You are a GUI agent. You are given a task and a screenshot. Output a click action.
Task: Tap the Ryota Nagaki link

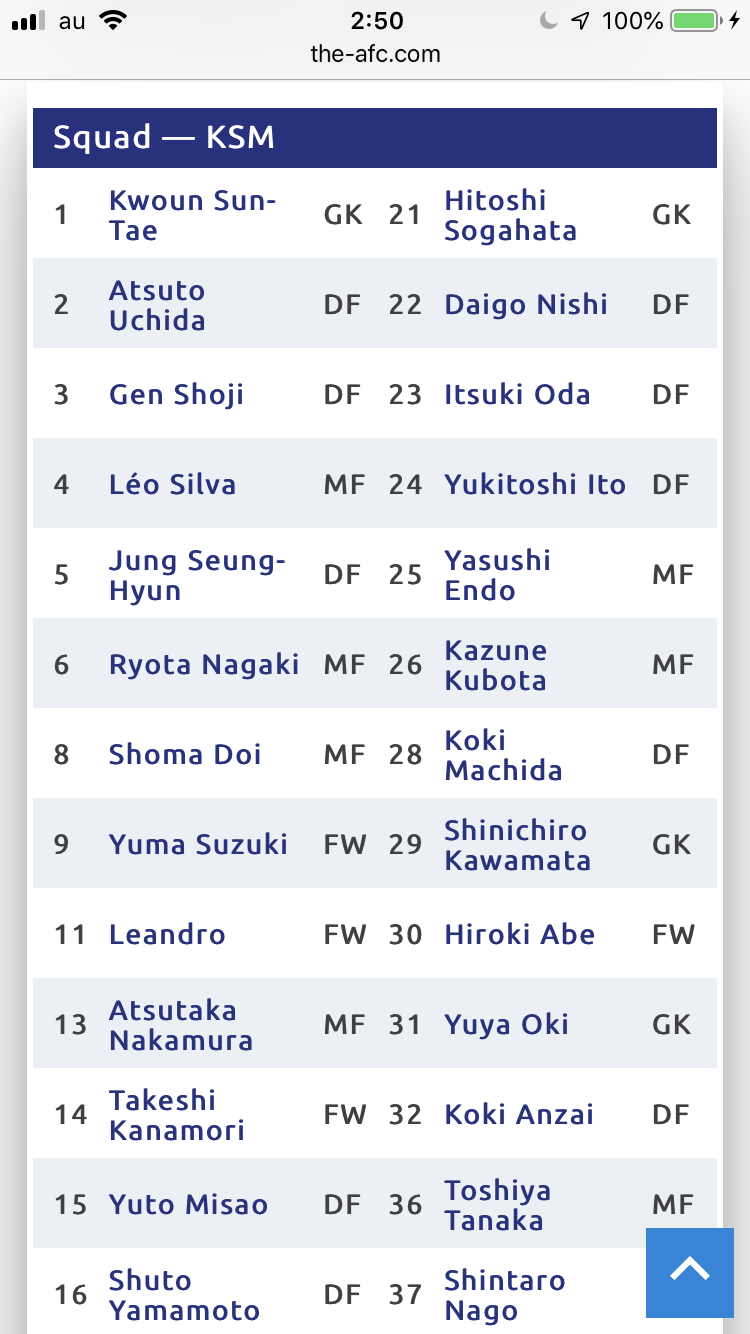(x=204, y=665)
